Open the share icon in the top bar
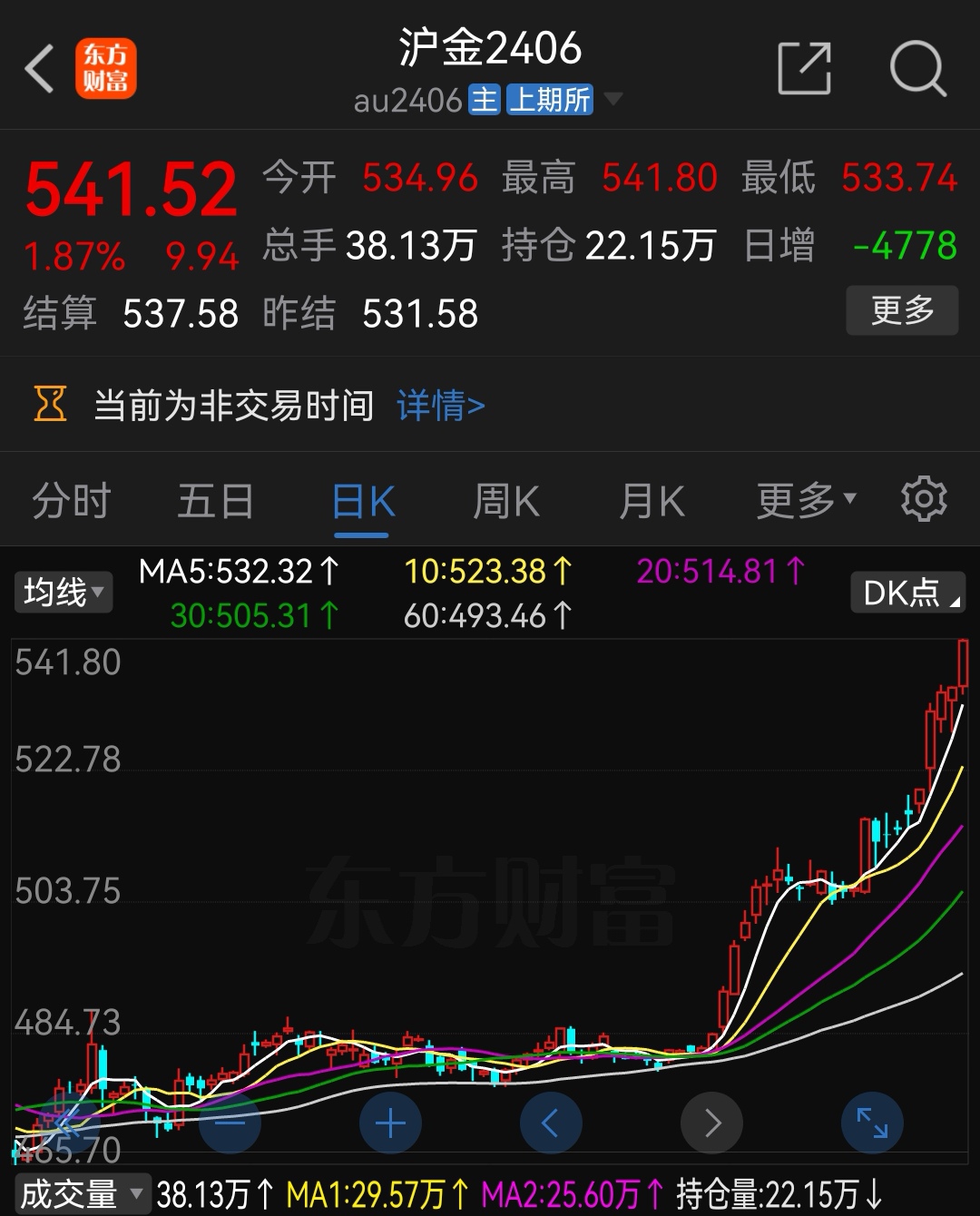980x1216 pixels. (x=804, y=67)
